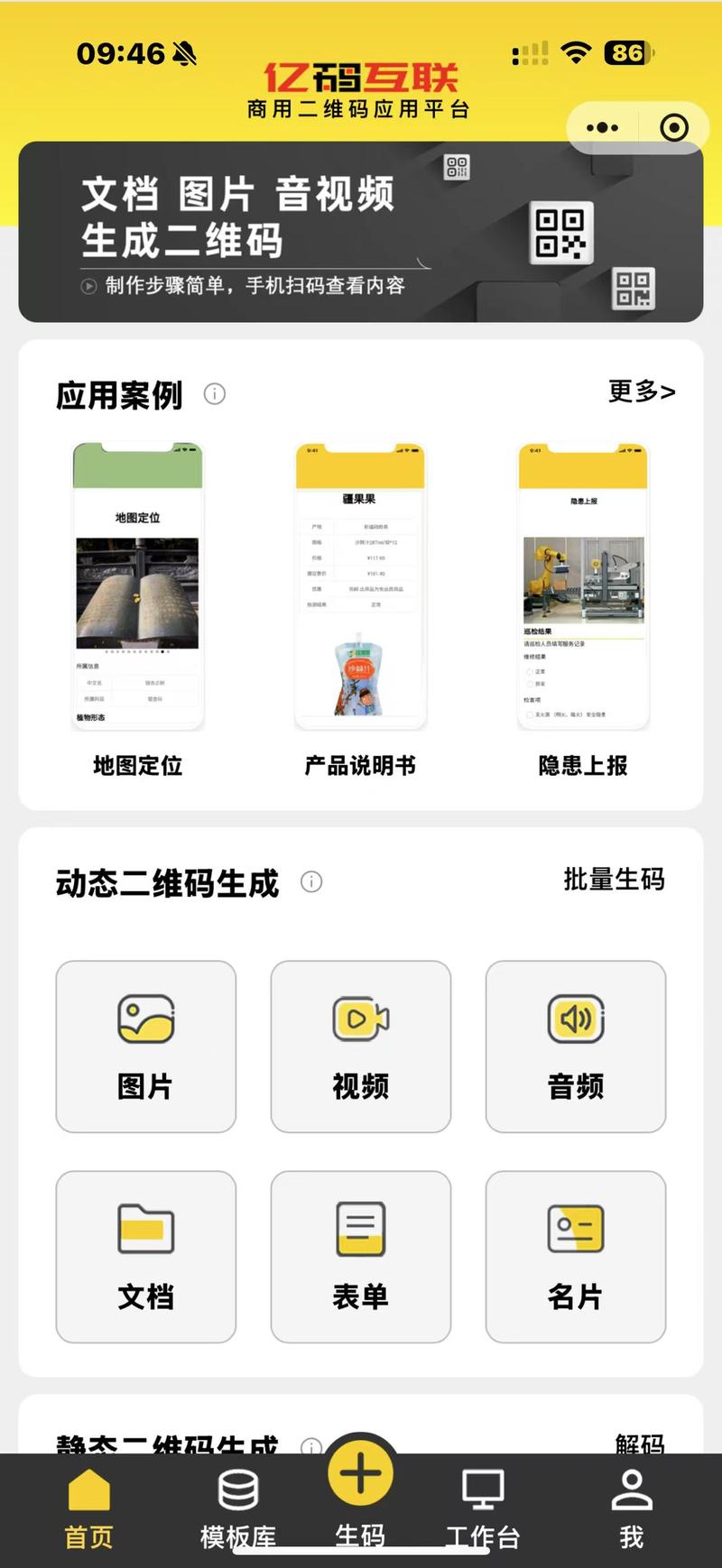This screenshot has height=1568, width=722.
Task: Create a 名片 QR code
Action: [576, 1257]
